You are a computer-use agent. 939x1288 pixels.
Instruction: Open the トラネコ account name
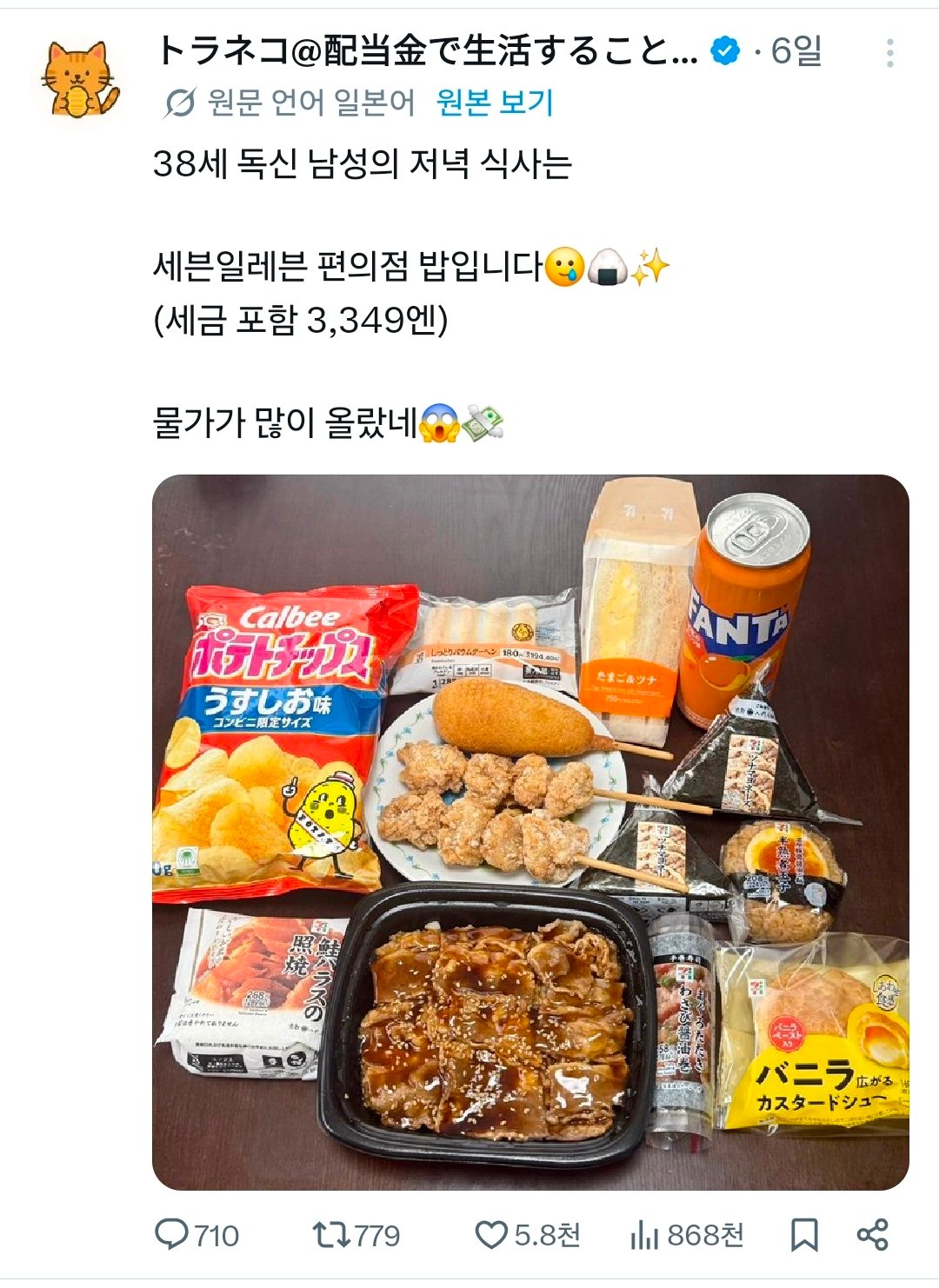click(x=426, y=52)
